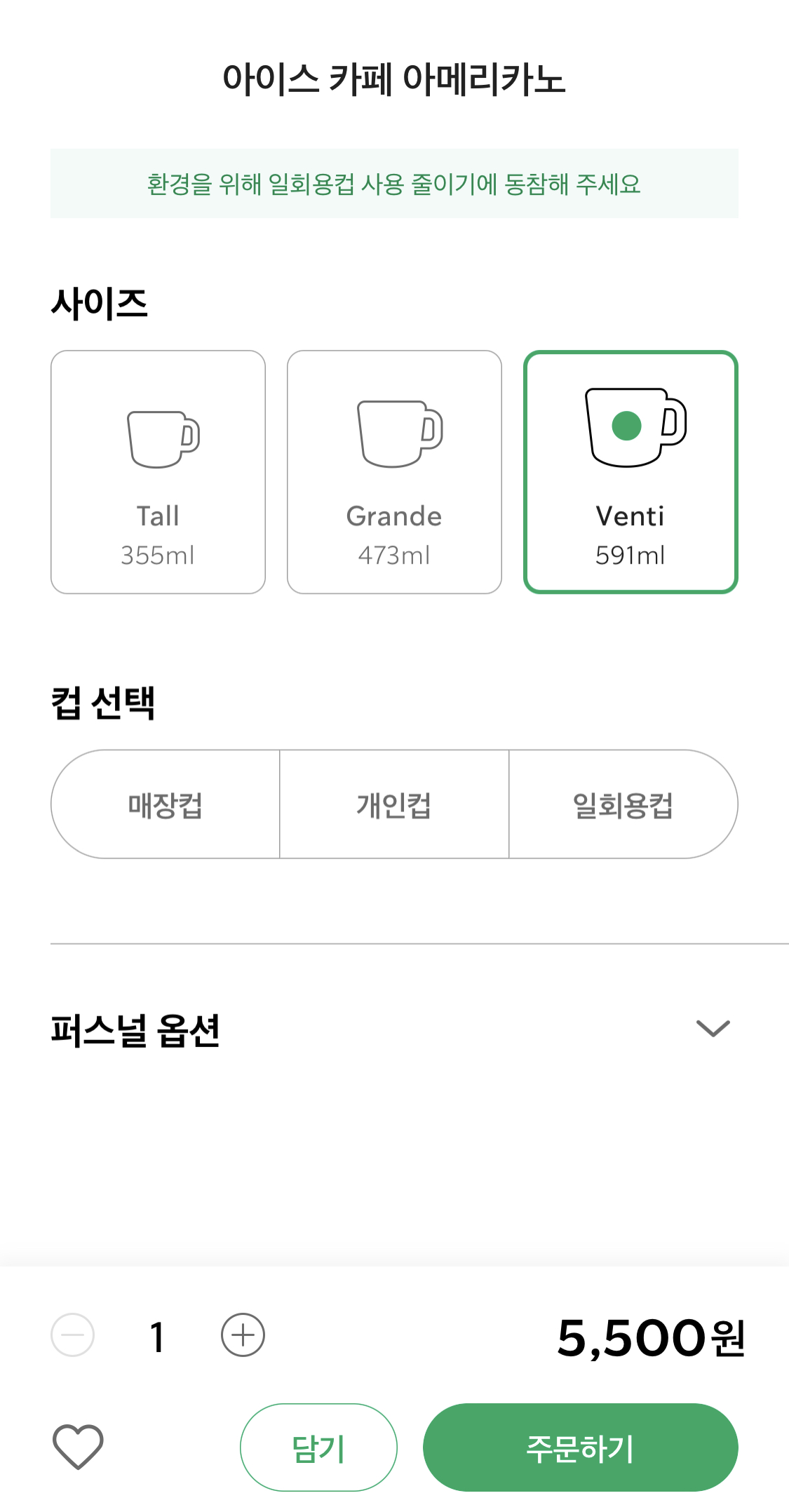Decrease quantity with the minus button
Image resolution: width=789 pixels, height=1512 pixels.
[x=73, y=1335]
